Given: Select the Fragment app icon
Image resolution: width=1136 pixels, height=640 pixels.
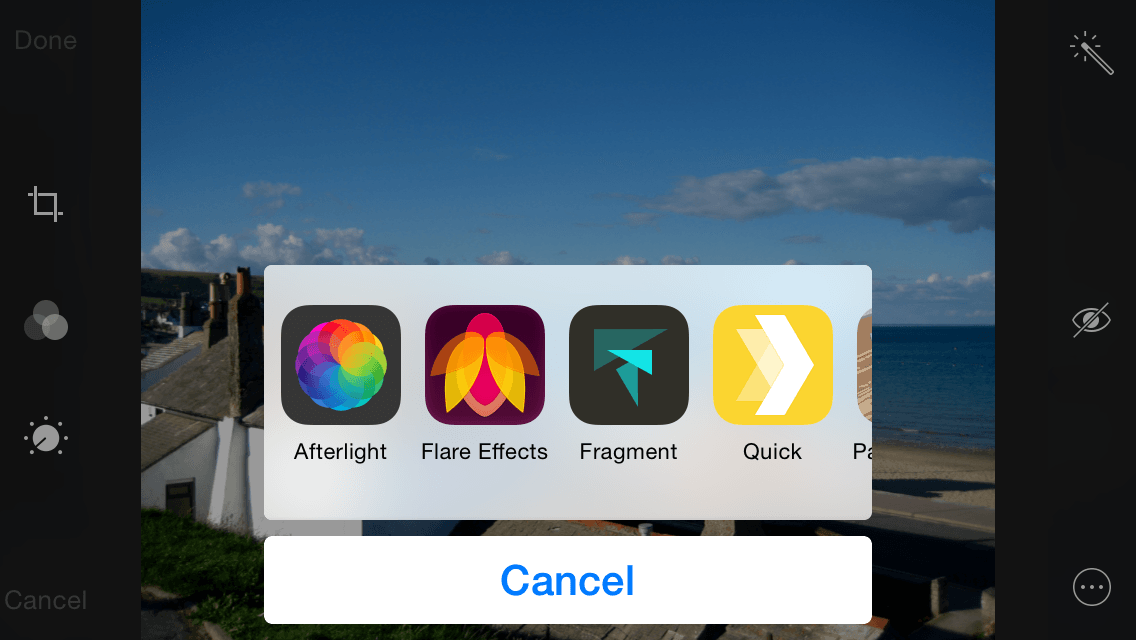Looking at the screenshot, I should click(x=629, y=365).
